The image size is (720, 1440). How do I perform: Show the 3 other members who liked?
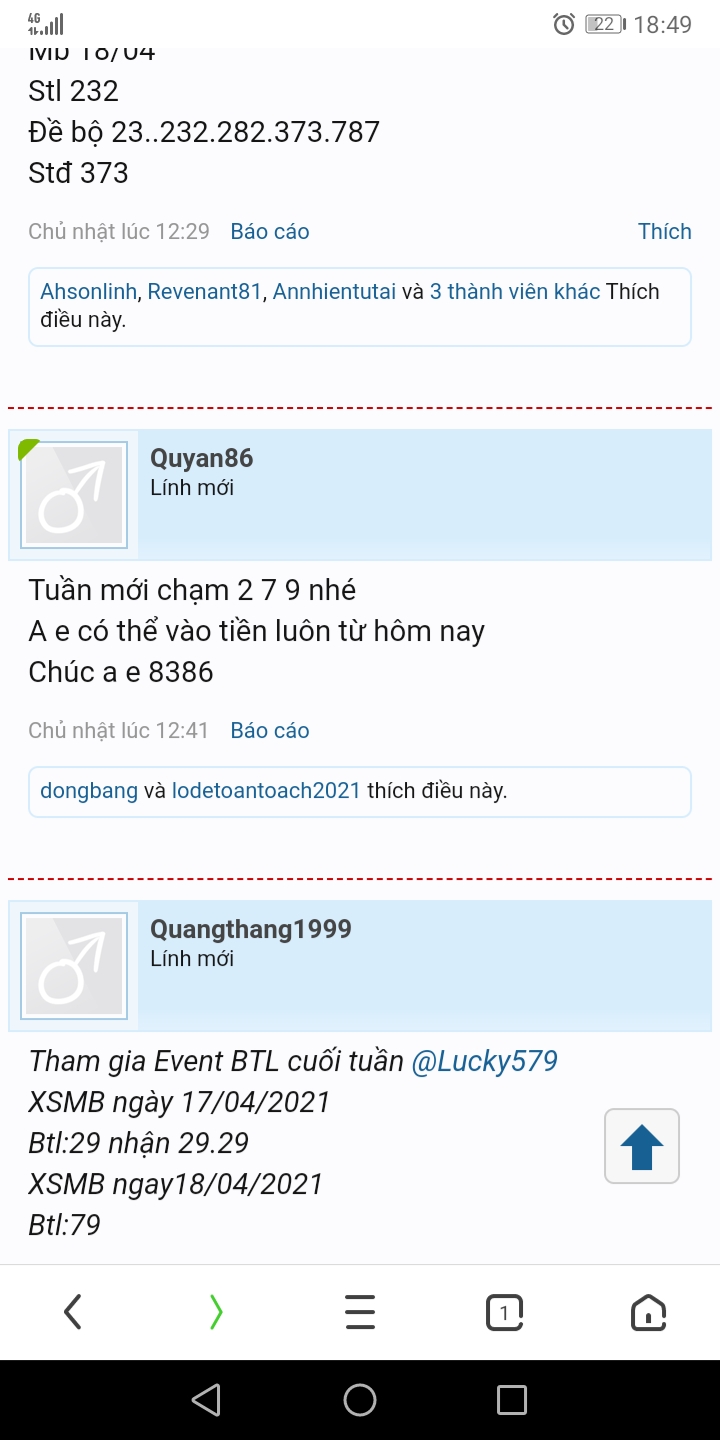[x=514, y=292]
